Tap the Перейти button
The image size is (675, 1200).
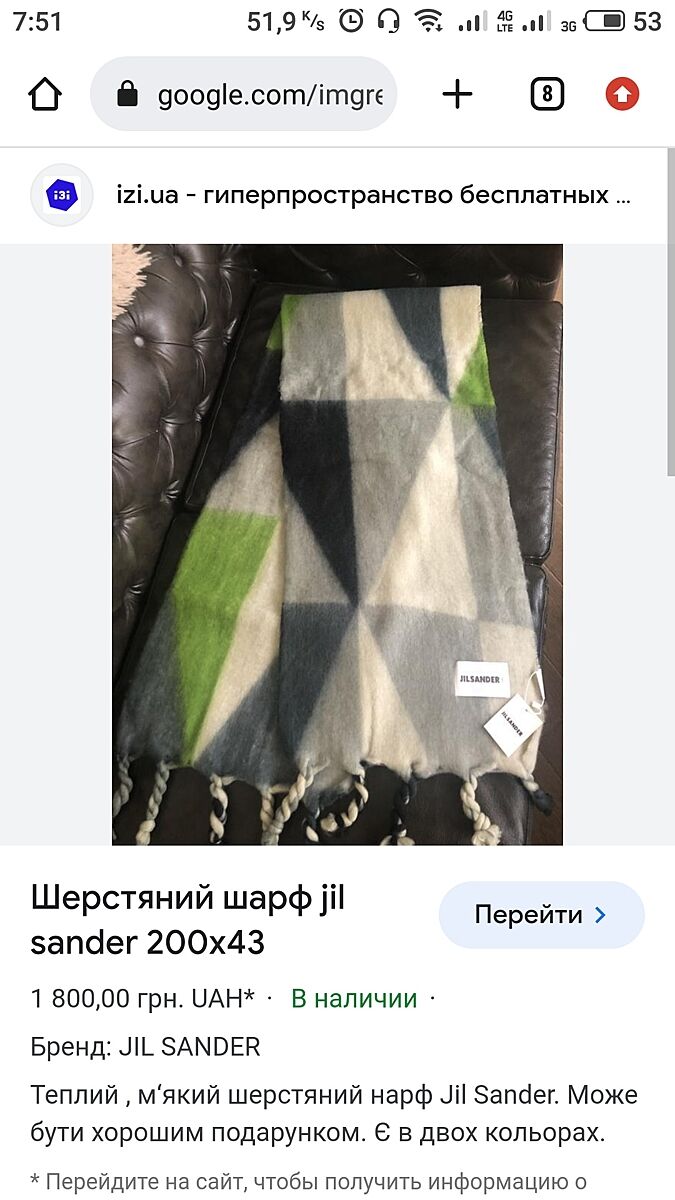pos(541,914)
